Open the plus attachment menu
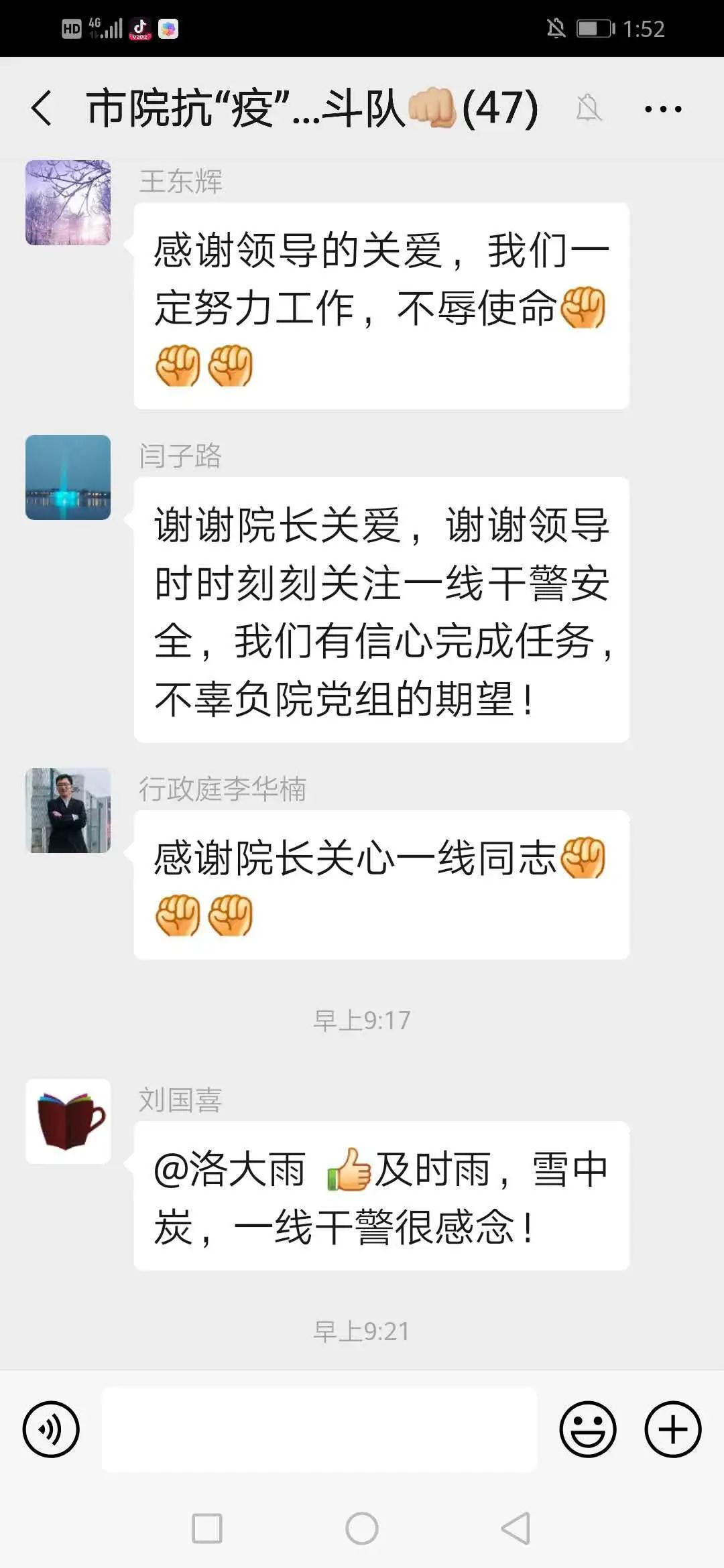This screenshot has height=1568, width=724. pos(672,1429)
